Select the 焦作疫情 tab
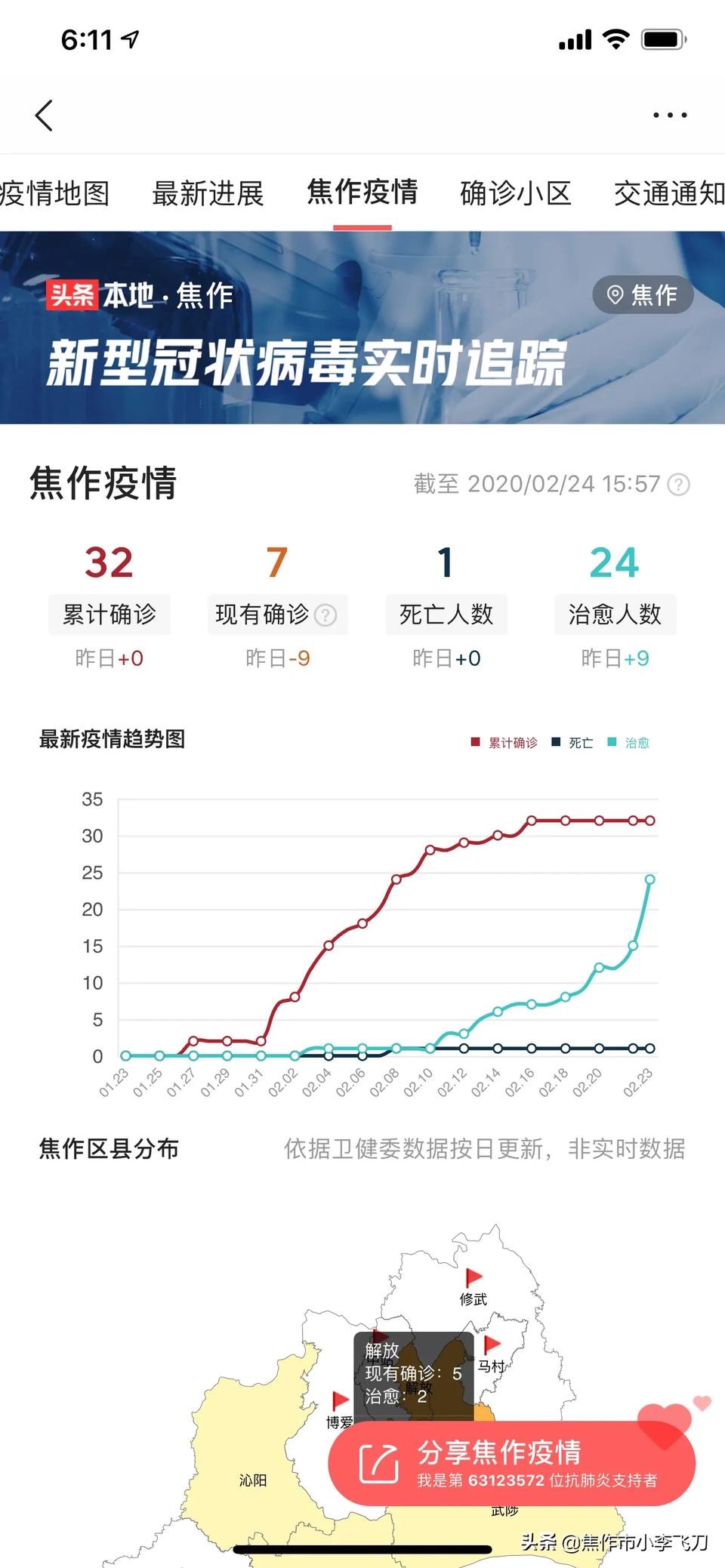725x1568 pixels. 362,192
